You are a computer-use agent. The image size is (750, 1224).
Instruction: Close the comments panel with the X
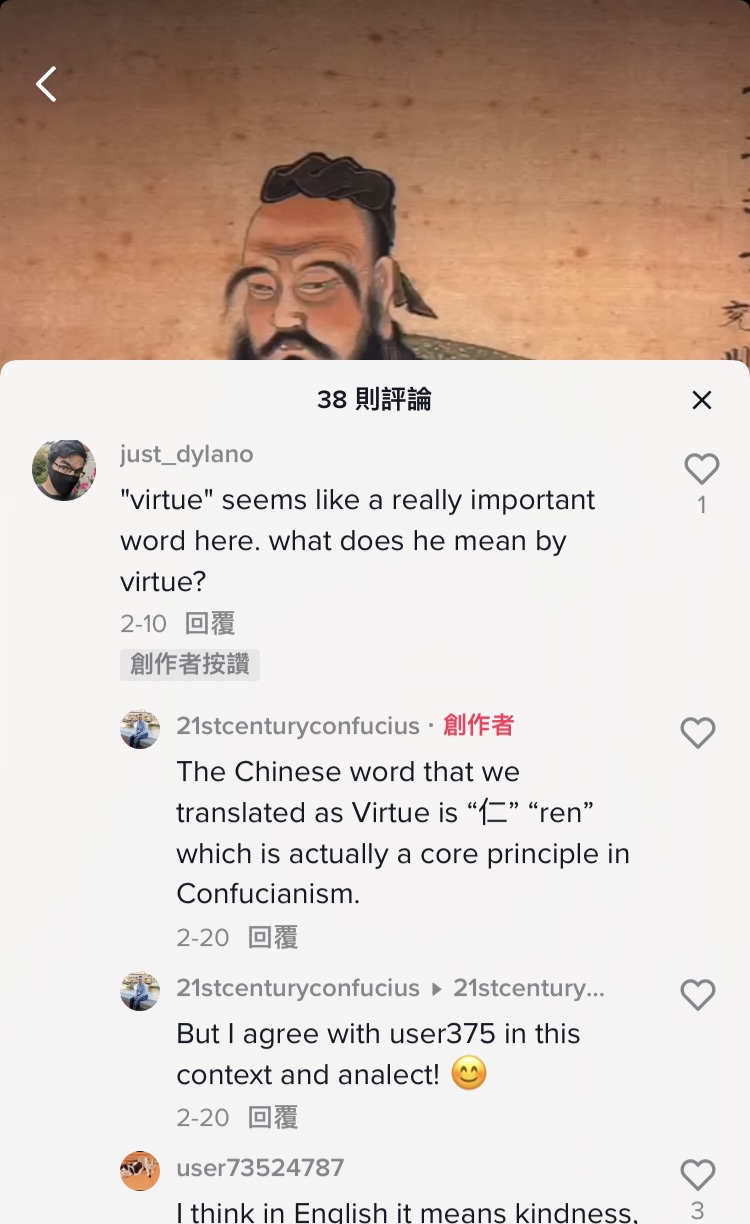pos(702,399)
